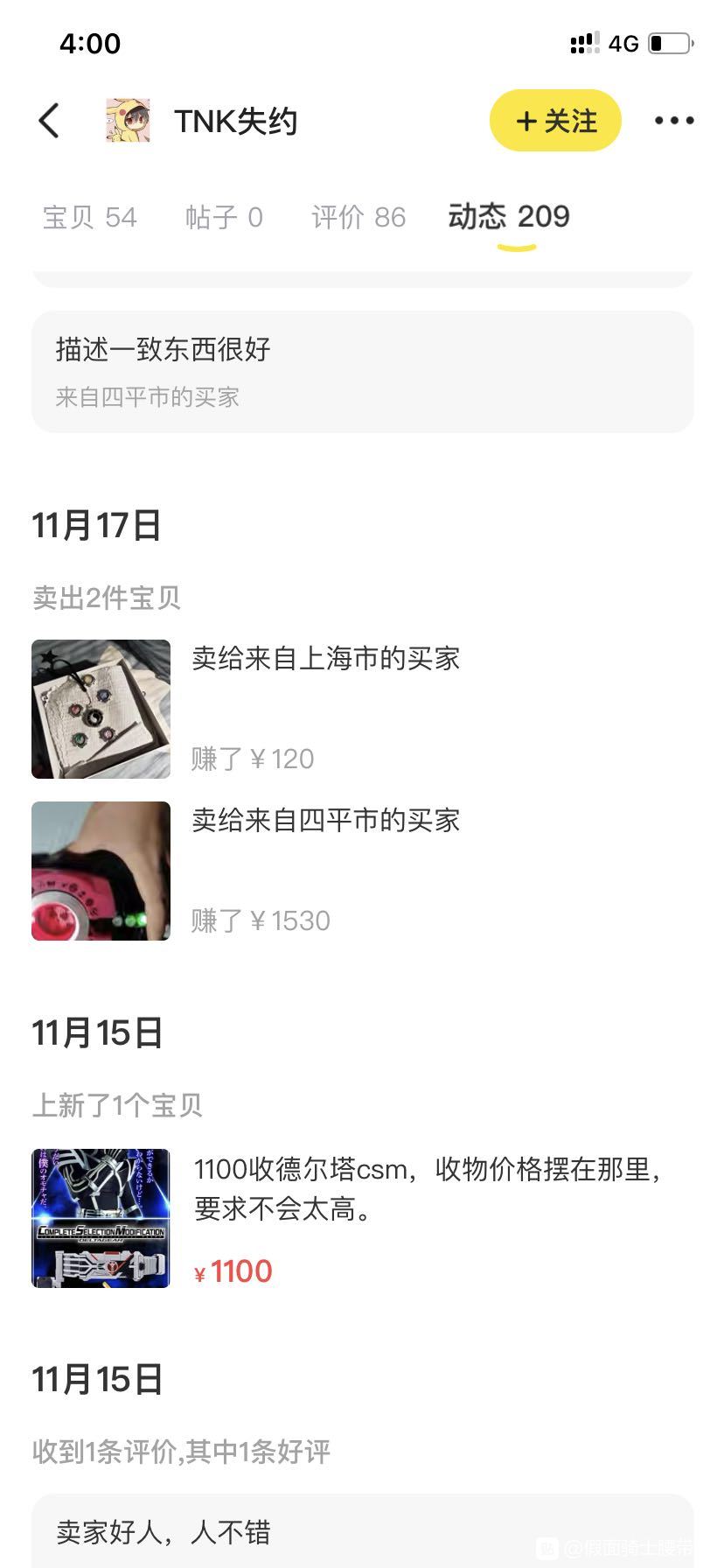Go back using the back arrow
Image resolution: width=724 pixels, height=1568 pixels.
50,121
